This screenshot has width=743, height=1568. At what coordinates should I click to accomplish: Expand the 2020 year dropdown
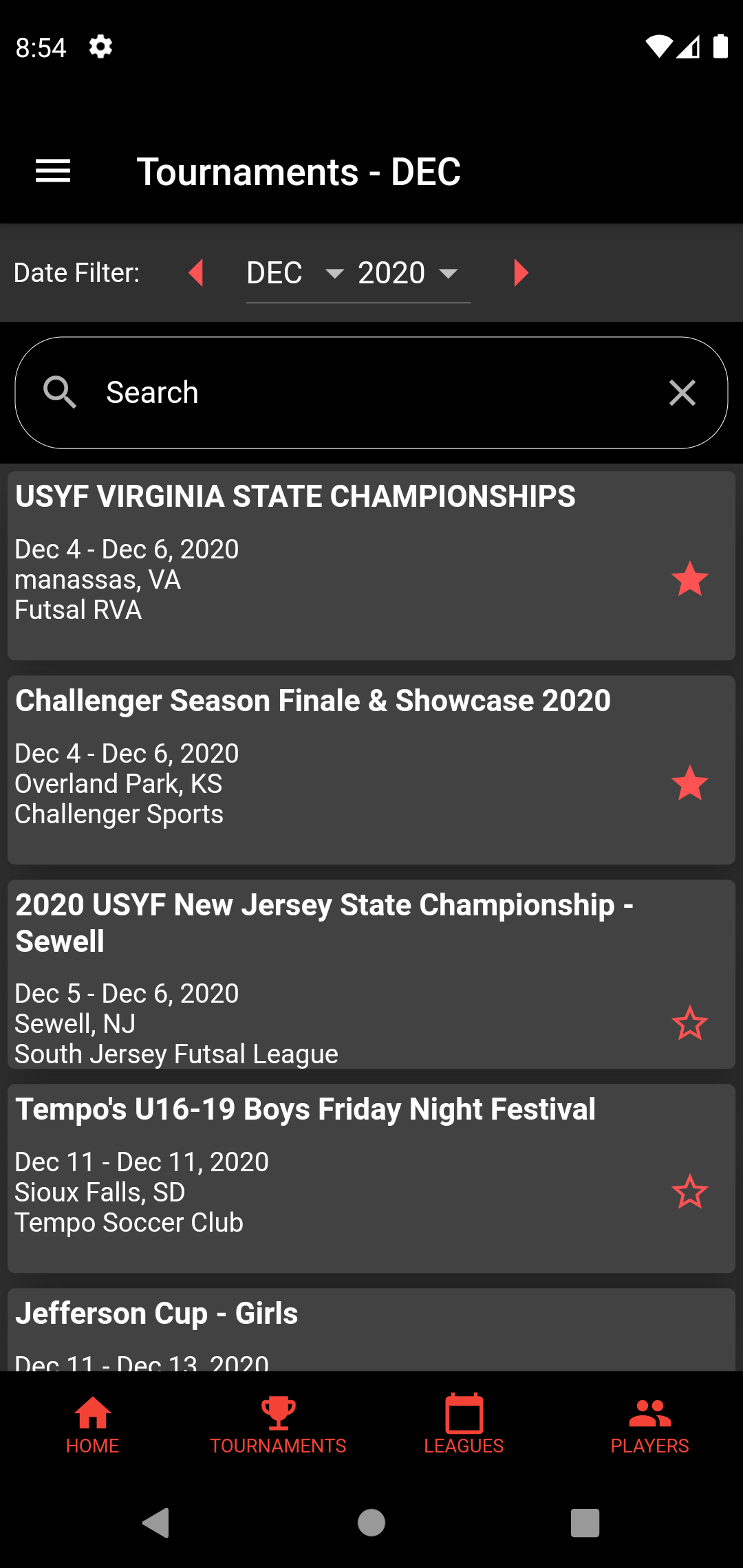(409, 273)
